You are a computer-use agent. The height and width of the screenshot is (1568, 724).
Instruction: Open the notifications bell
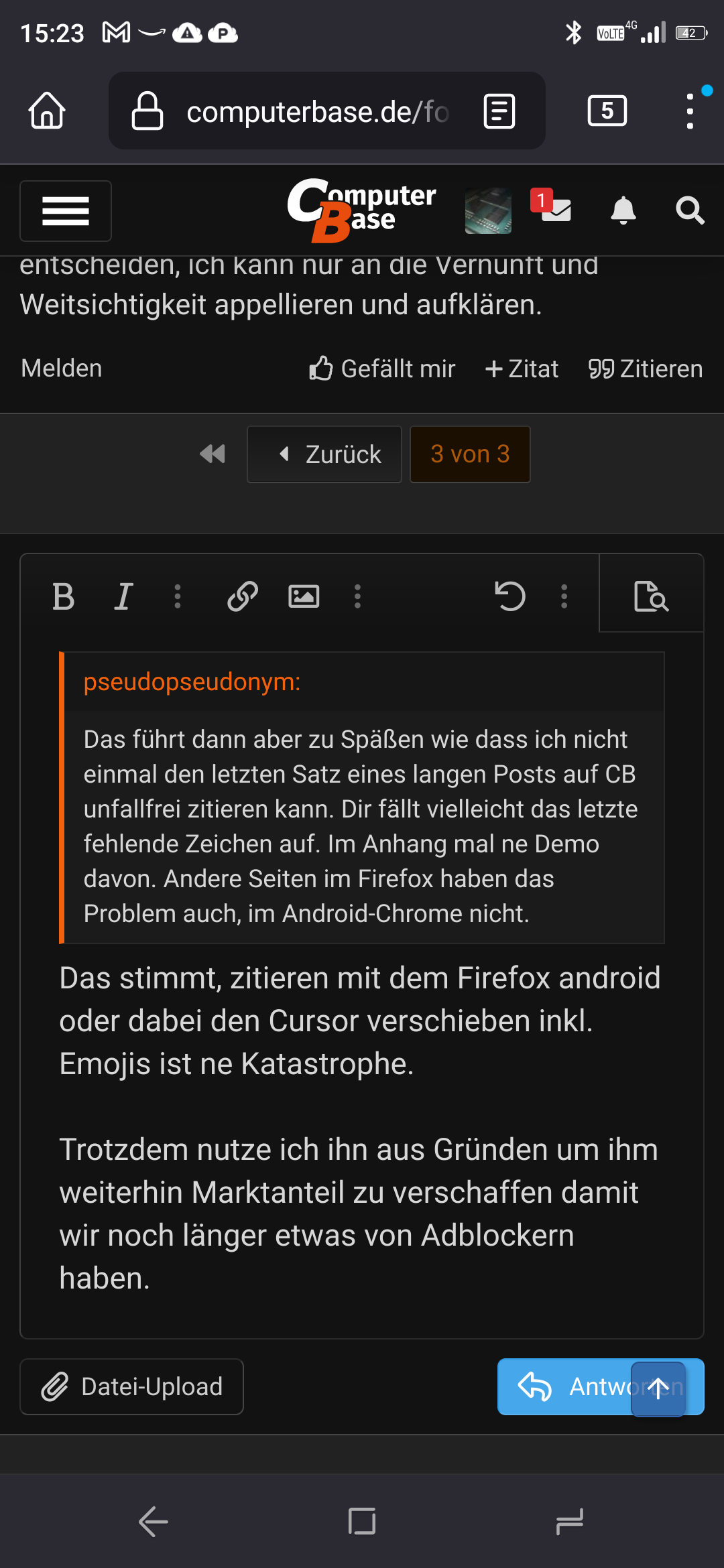click(623, 211)
